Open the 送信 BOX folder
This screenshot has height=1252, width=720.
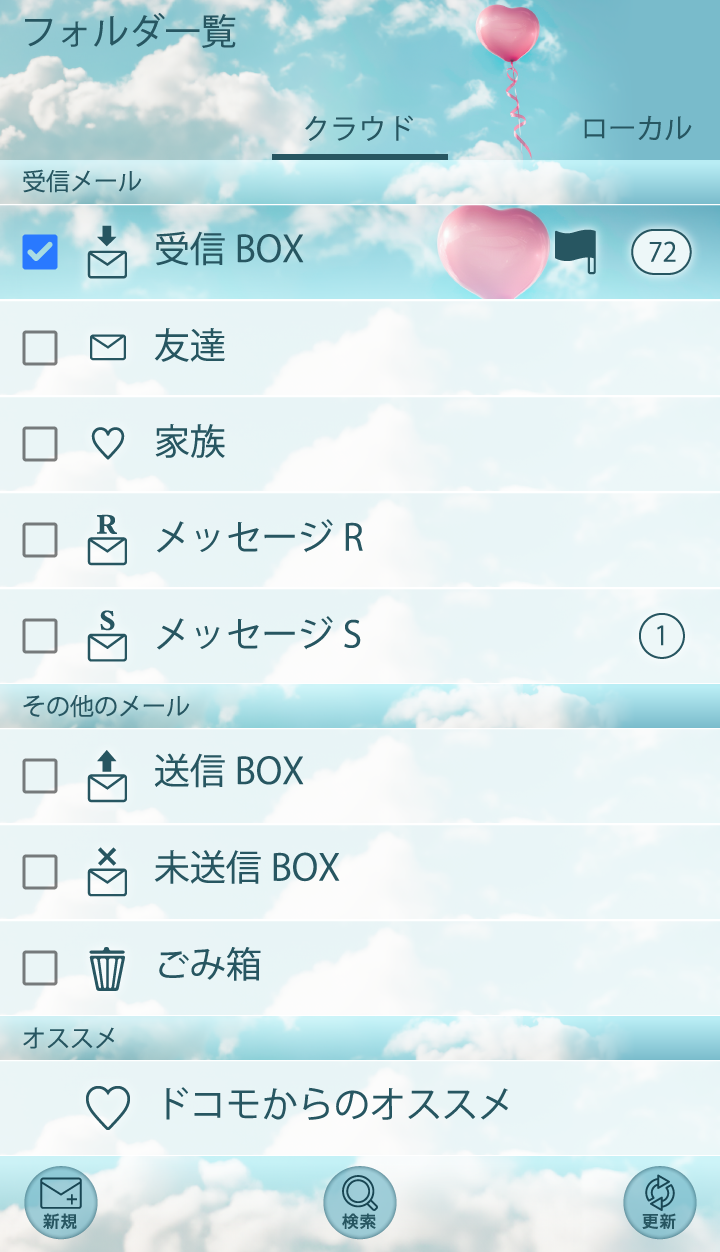tap(229, 772)
